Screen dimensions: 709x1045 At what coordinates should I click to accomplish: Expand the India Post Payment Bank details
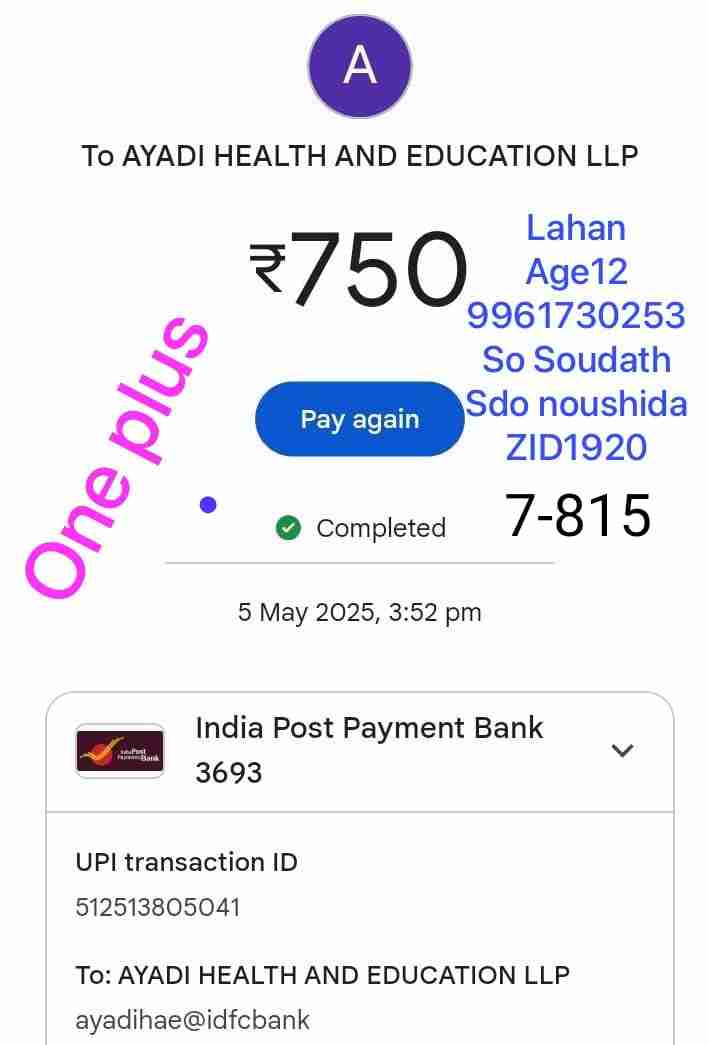(622, 750)
